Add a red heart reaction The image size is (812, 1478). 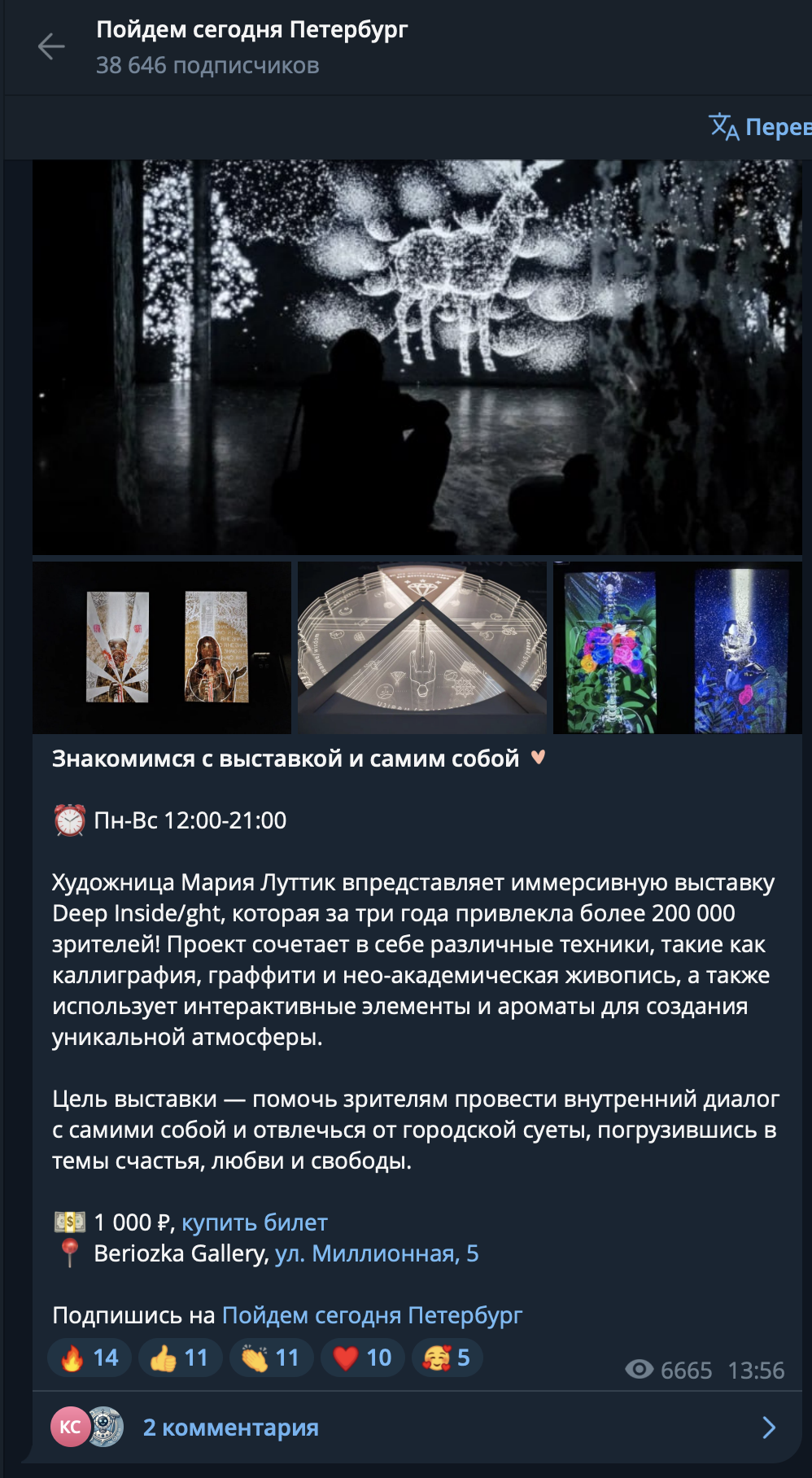363,1358
